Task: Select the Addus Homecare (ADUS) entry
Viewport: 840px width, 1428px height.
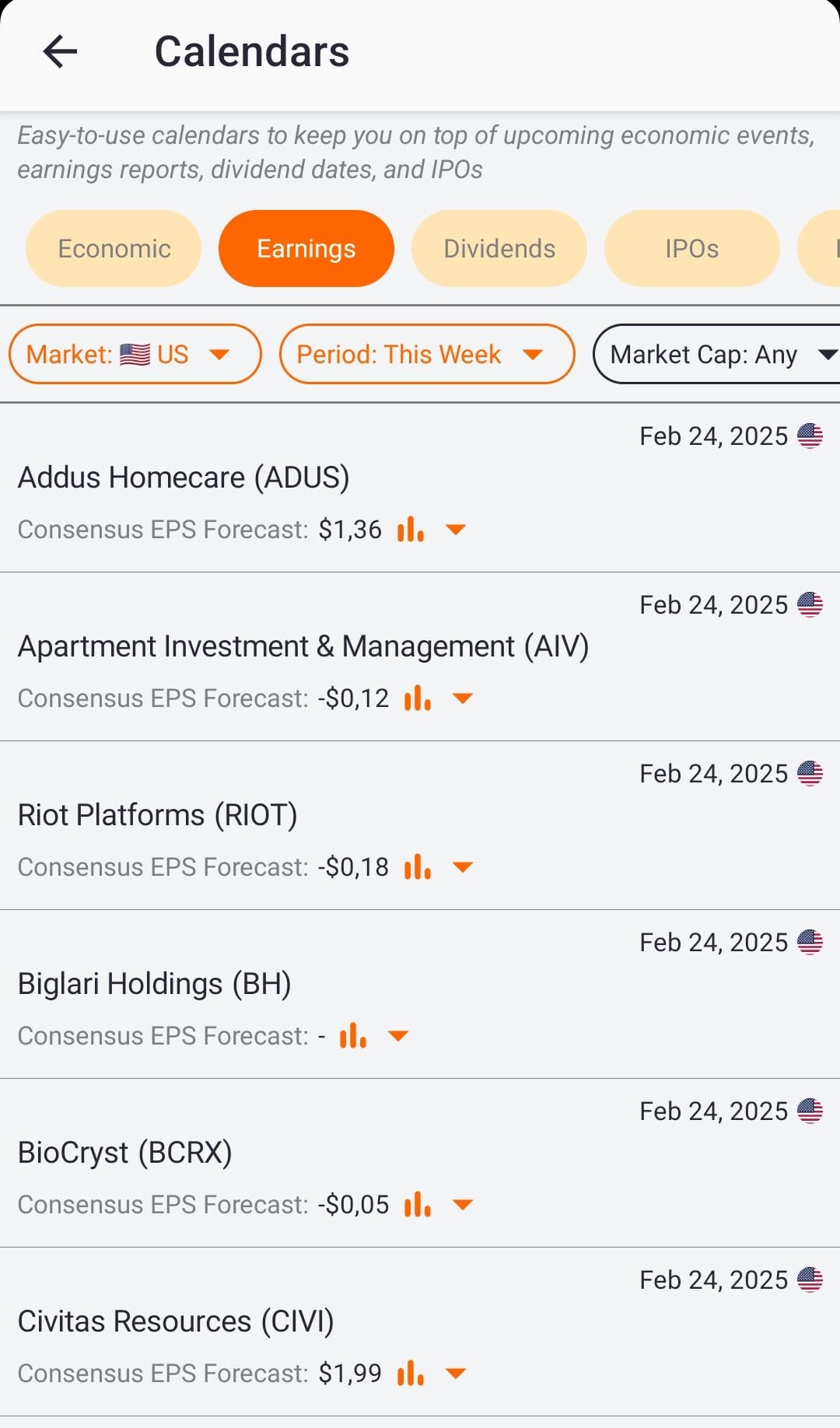Action: [x=184, y=477]
